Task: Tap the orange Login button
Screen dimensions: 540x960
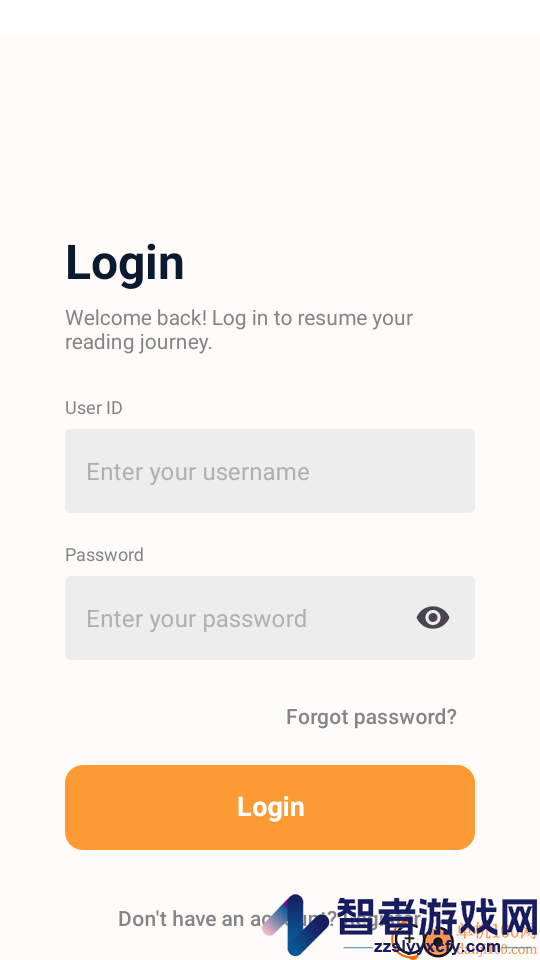Action: tap(269, 807)
